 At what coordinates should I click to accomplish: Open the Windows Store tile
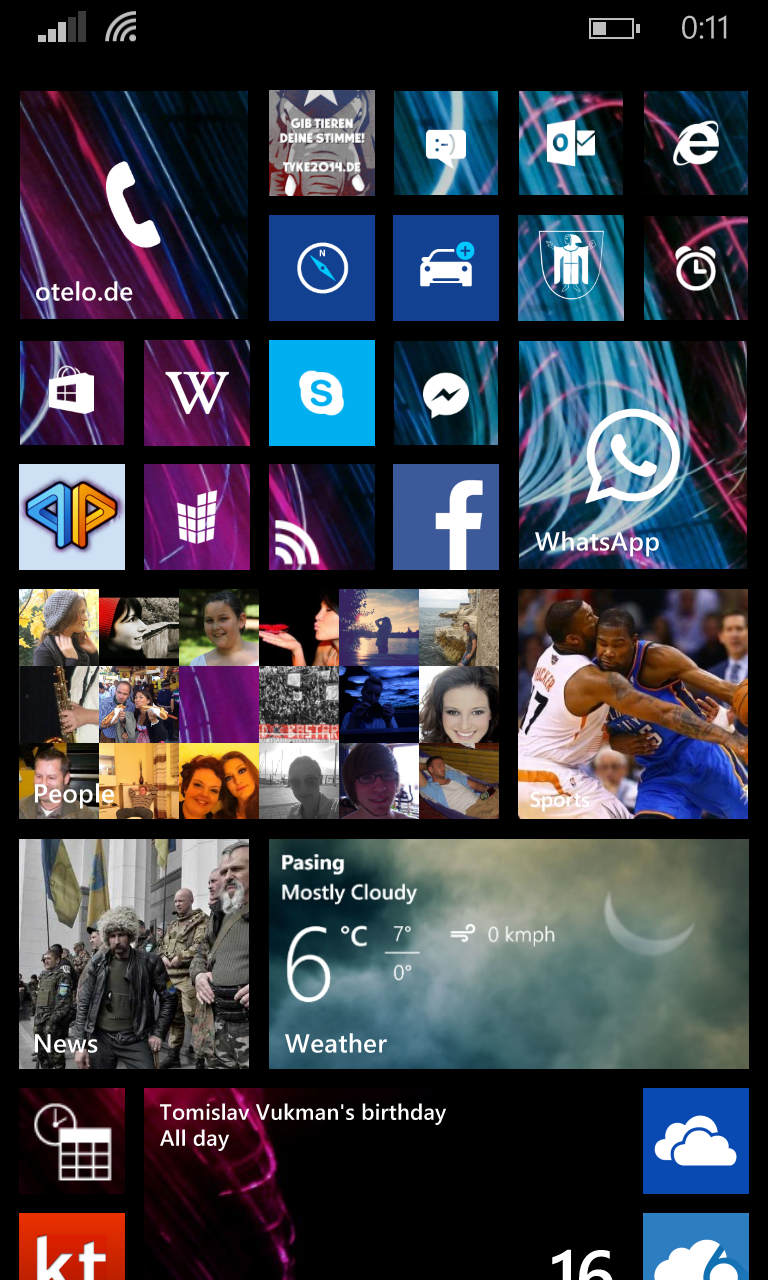point(72,393)
